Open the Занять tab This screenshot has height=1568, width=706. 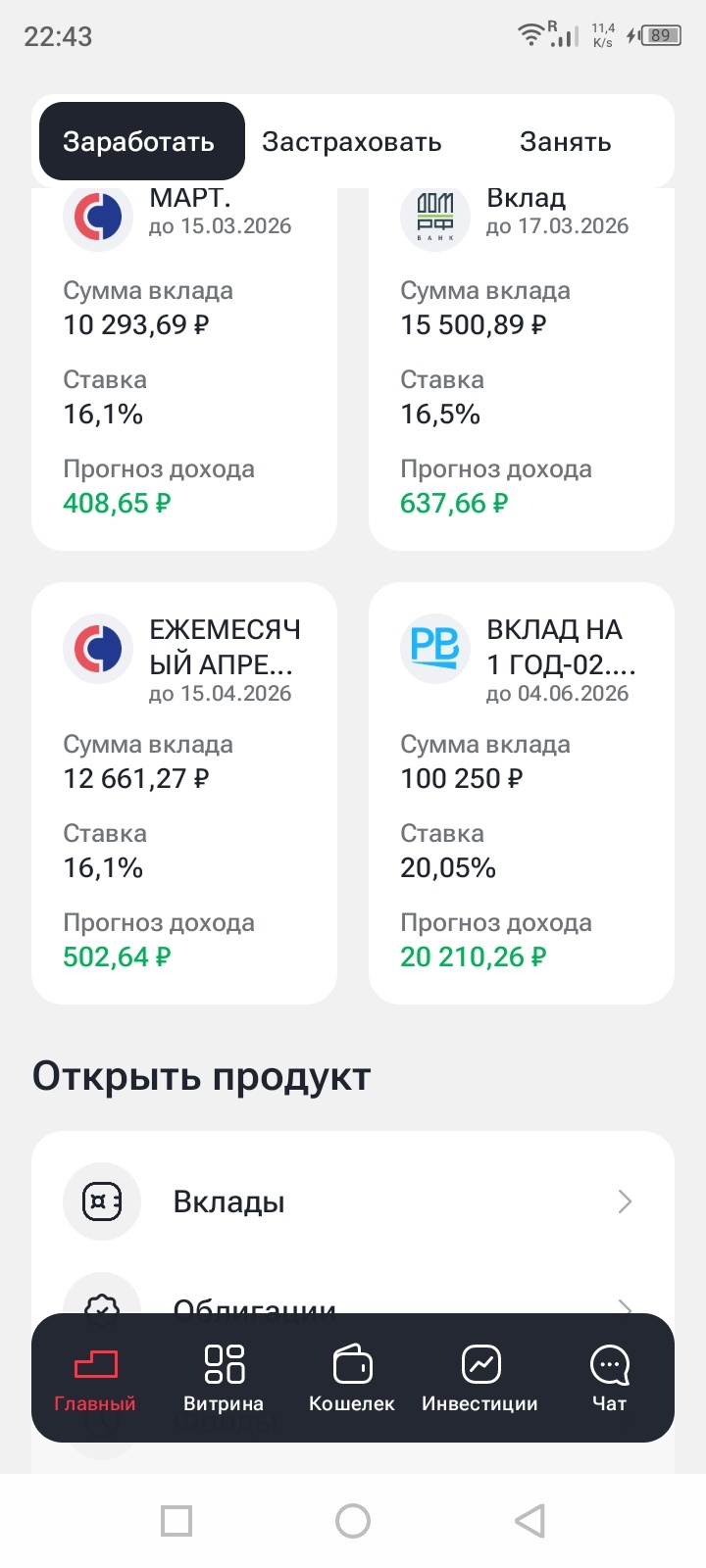[x=565, y=142]
